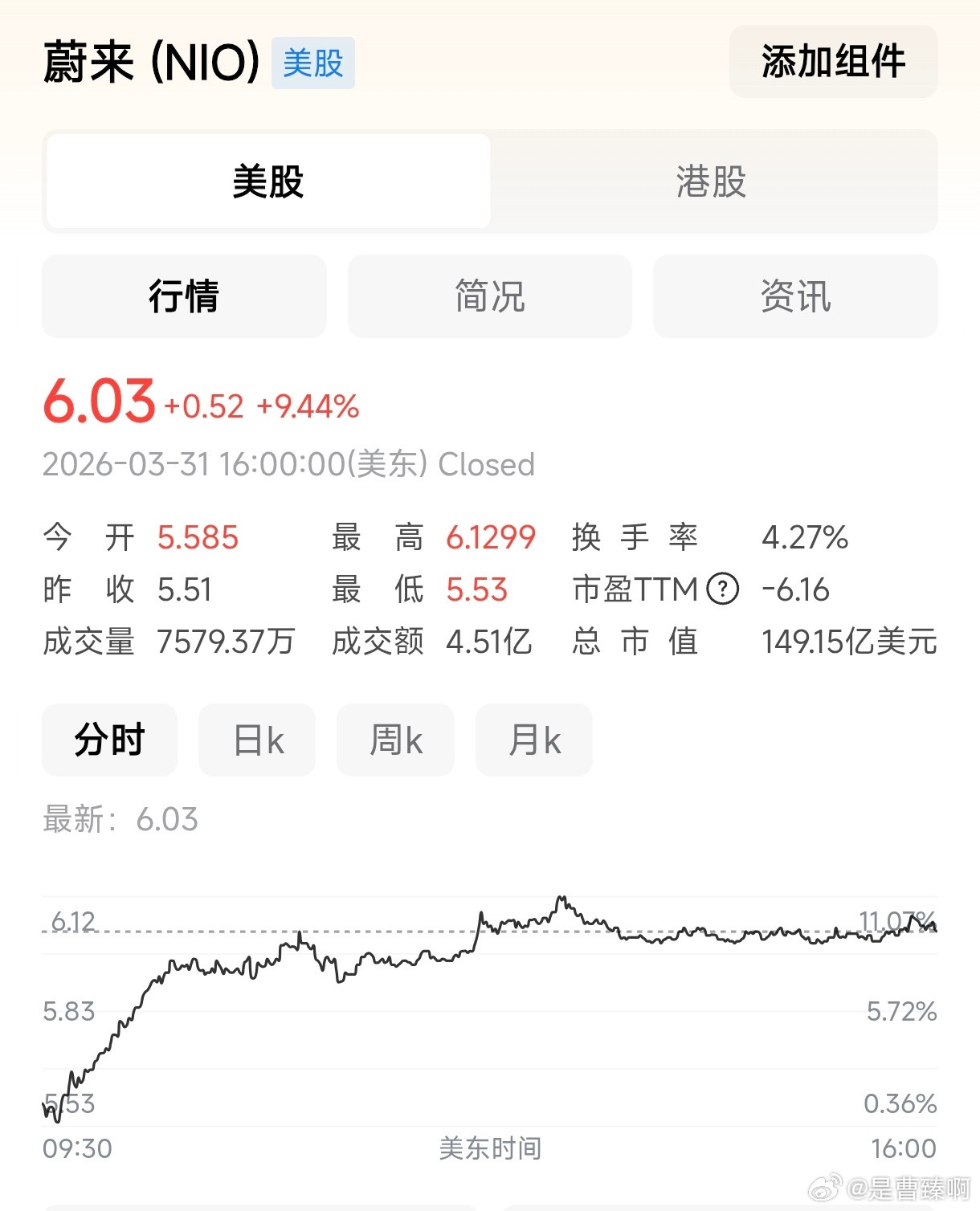This screenshot has width=980, height=1211.
Task: Open the 市盈TTM help question mark icon
Action: tap(725, 589)
